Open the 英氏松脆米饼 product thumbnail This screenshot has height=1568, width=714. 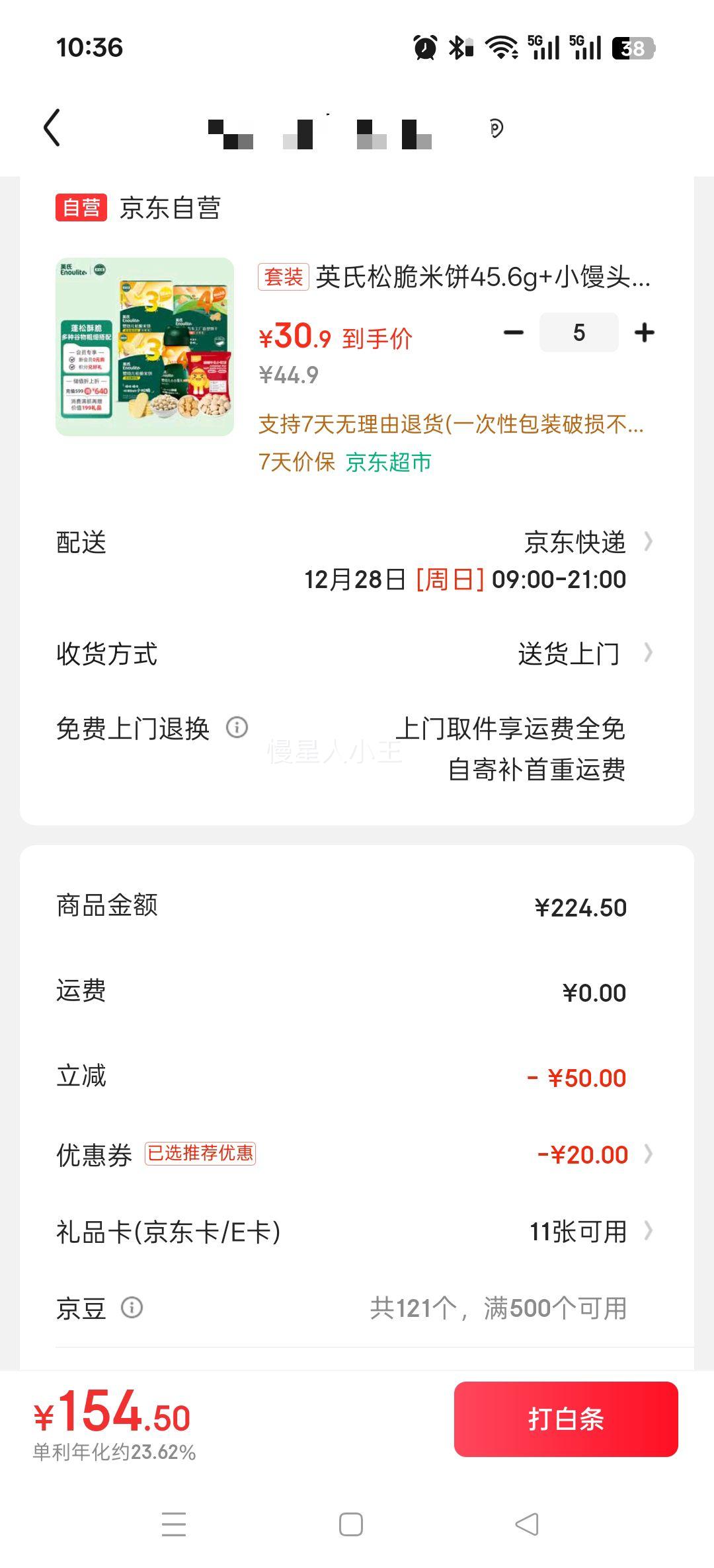click(x=145, y=347)
